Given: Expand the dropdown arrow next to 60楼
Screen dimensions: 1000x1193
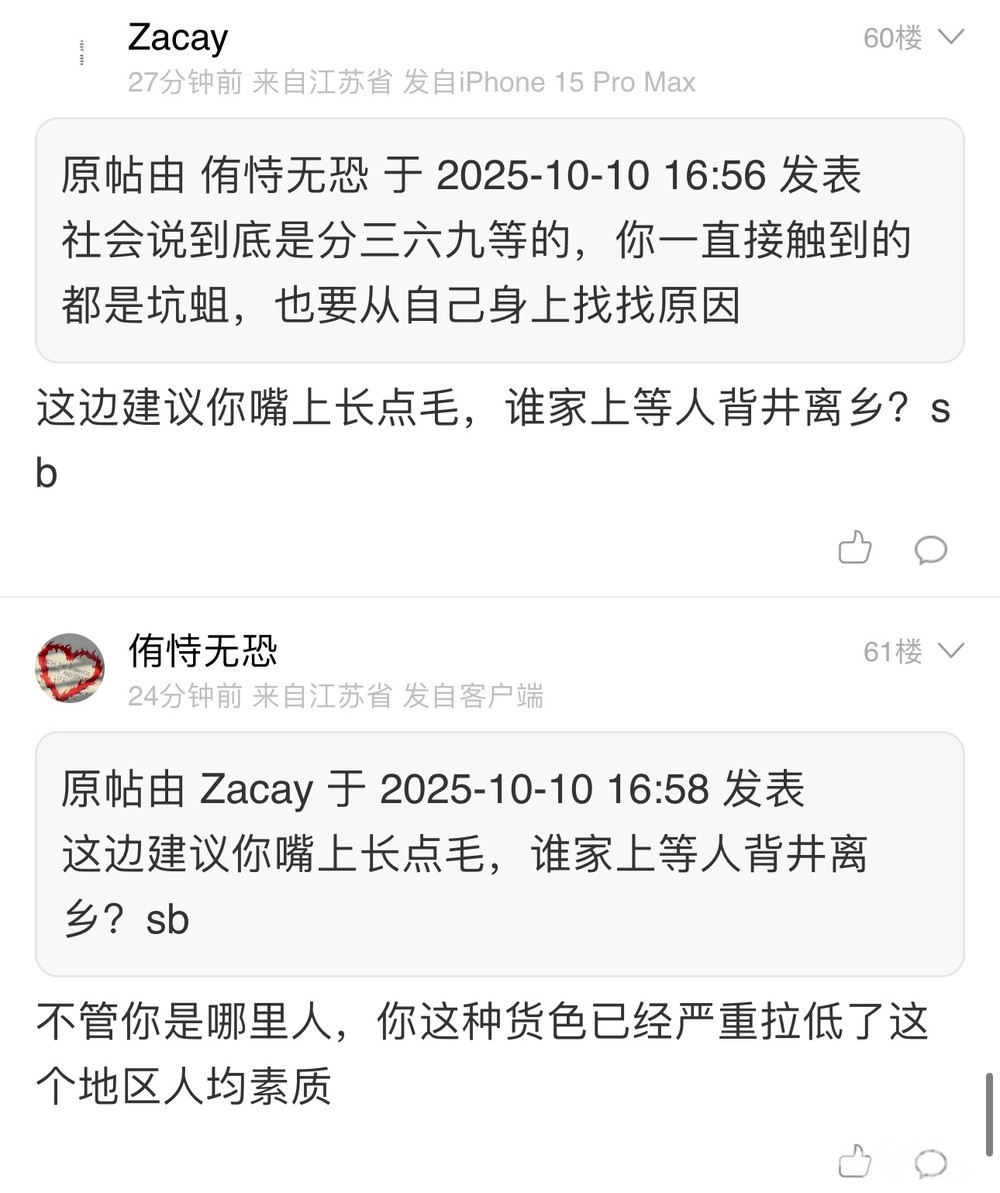Looking at the screenshot, I should [951, 38].
